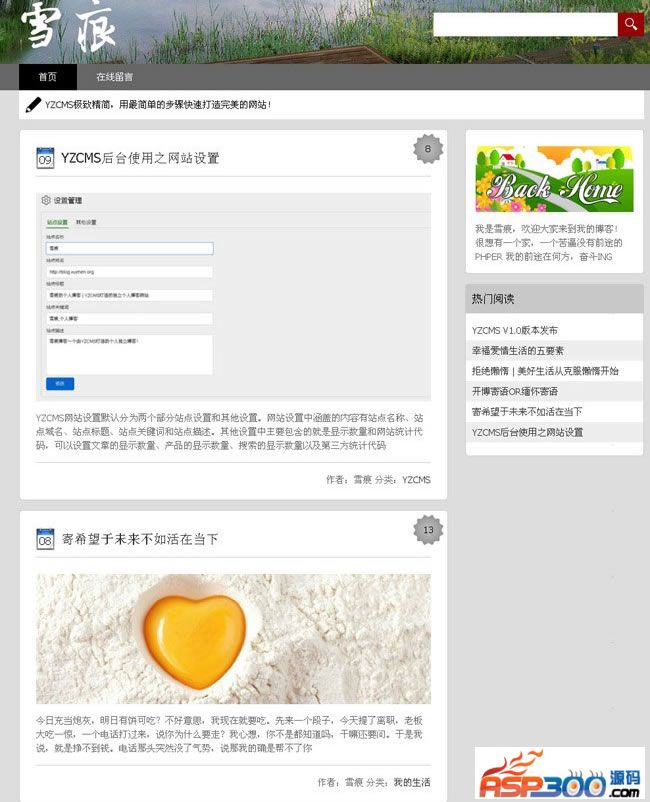Open YZCMS后台使用之网站设置 from the 热门阅读 list
Viewport: 650px width, 802px height.
(527, 432)
